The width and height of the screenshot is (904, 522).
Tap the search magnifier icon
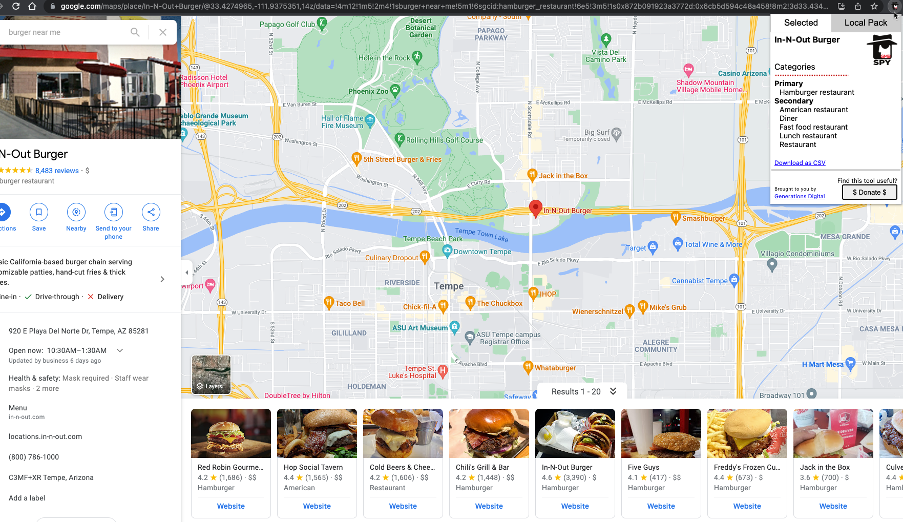135,32
